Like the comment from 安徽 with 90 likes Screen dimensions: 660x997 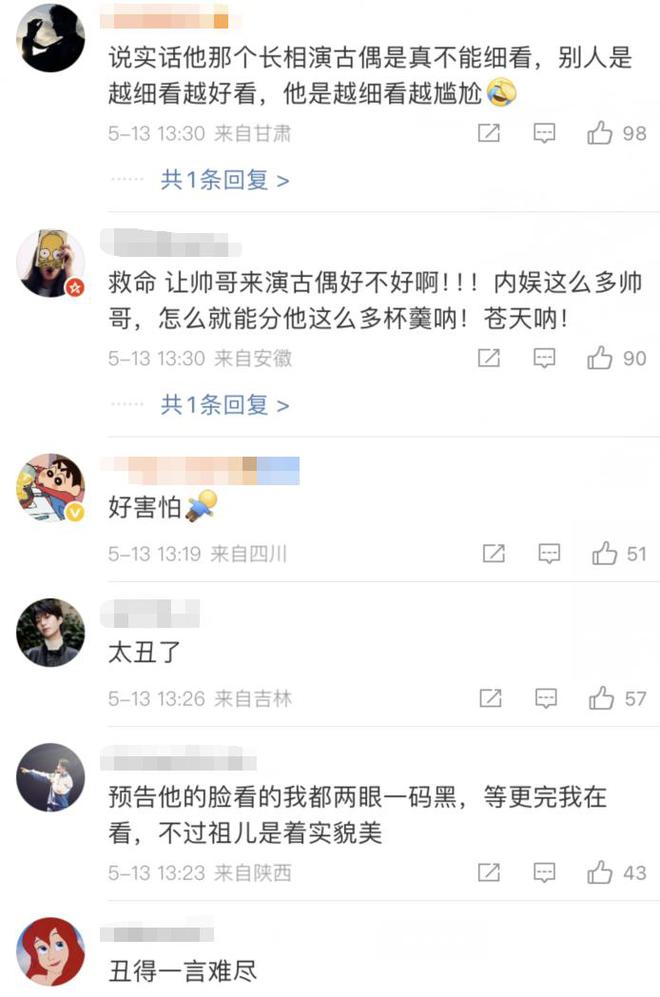600,358
